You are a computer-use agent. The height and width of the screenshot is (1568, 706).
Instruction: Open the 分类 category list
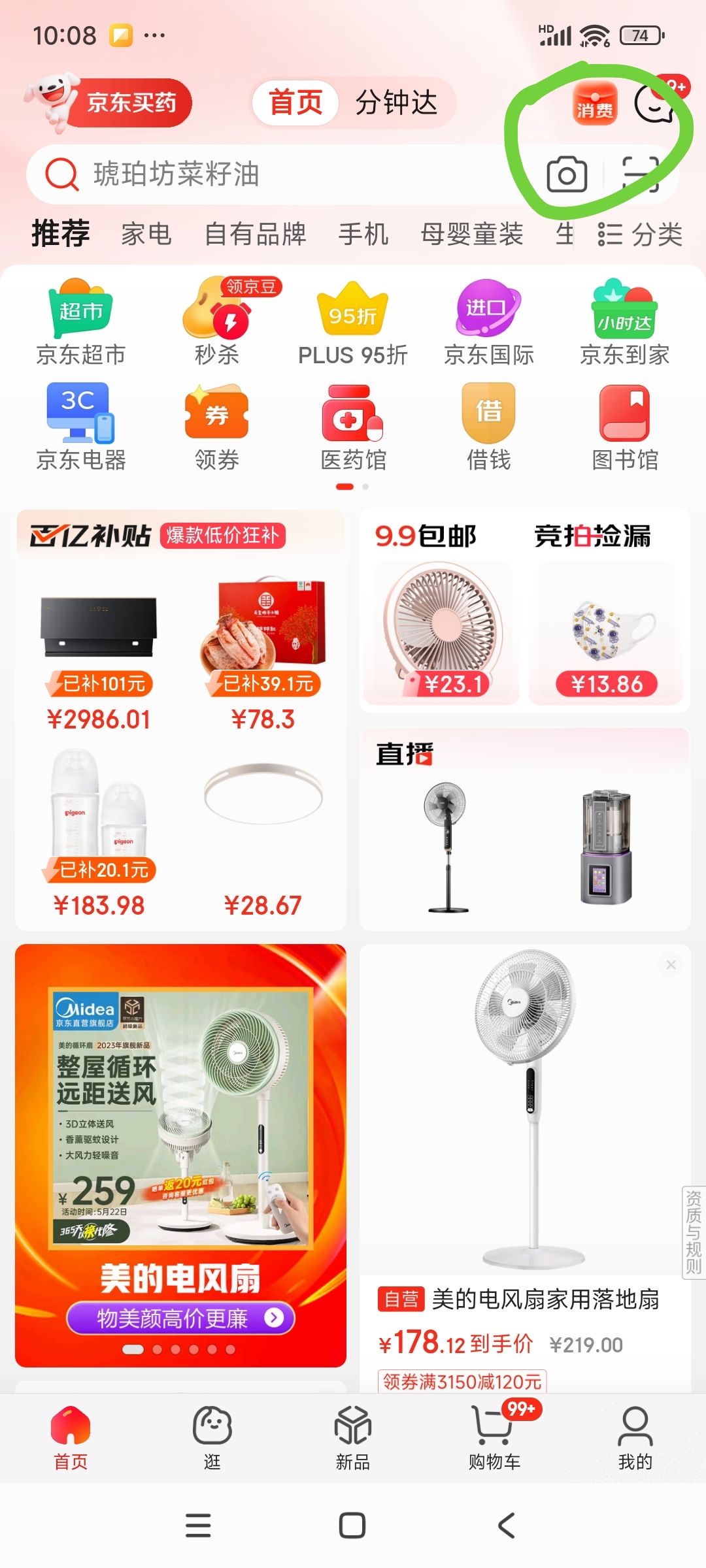tap(640, 234)
